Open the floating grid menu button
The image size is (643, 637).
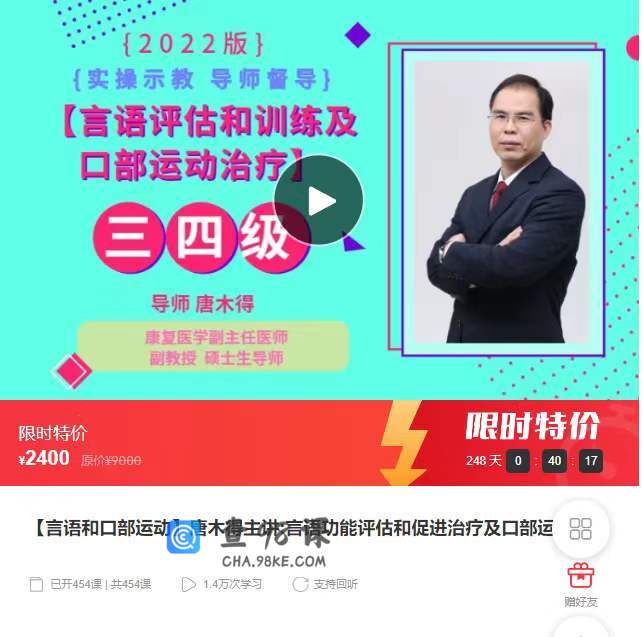pos(580,529)
